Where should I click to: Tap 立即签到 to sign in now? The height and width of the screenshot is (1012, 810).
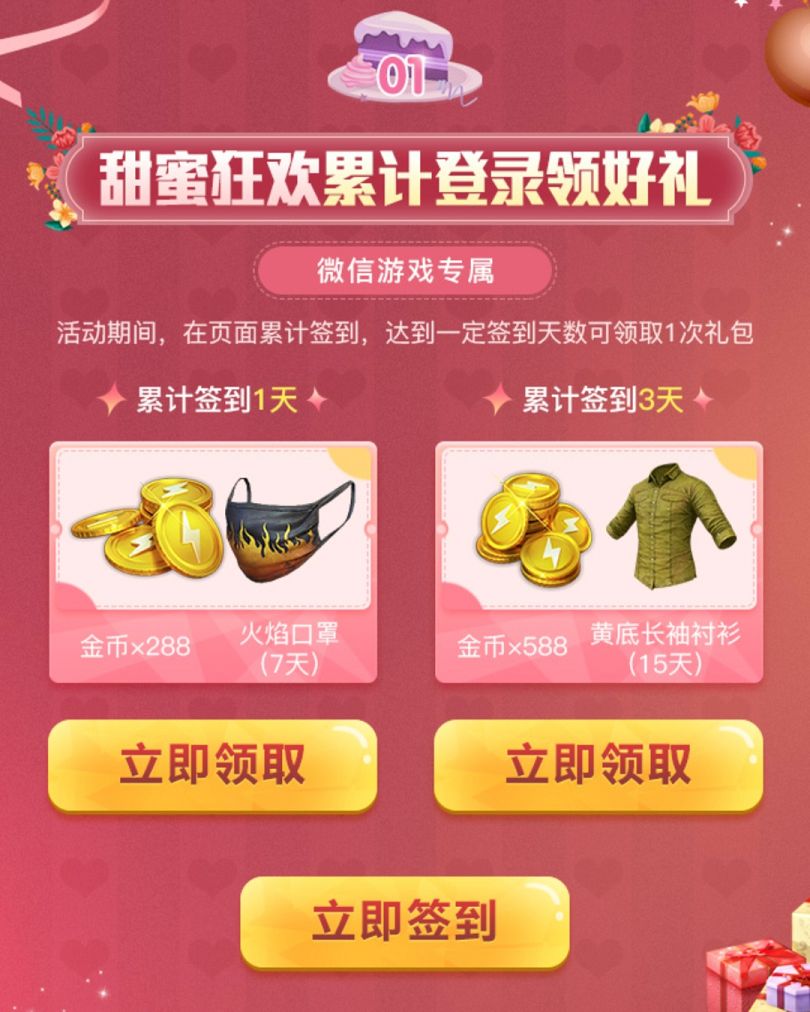tap(404, 921)
